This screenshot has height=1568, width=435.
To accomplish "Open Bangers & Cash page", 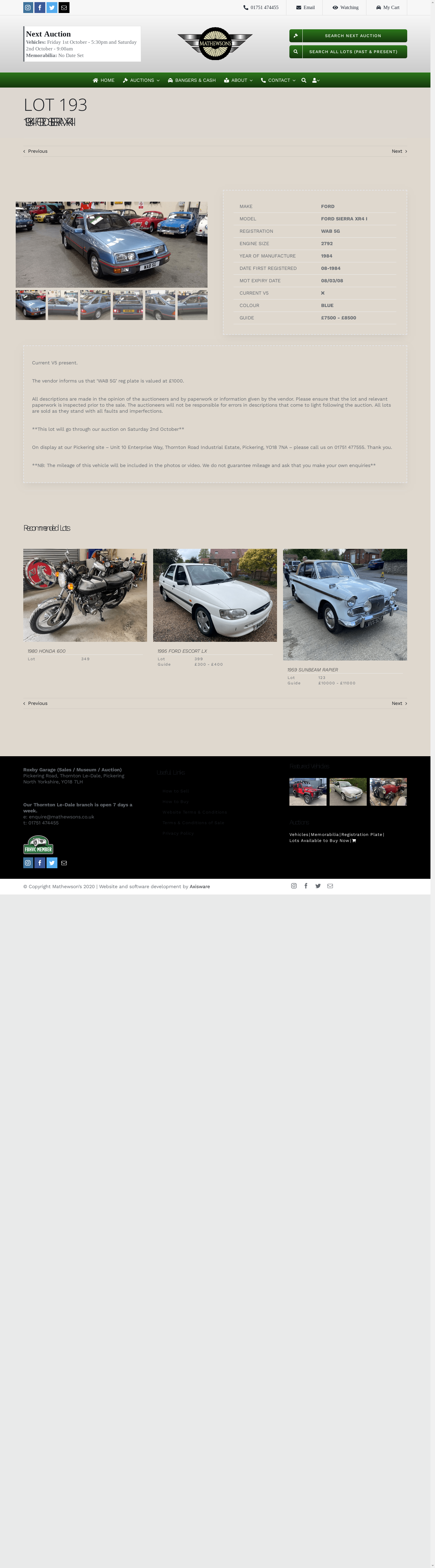I will click(x=192, y=80).
